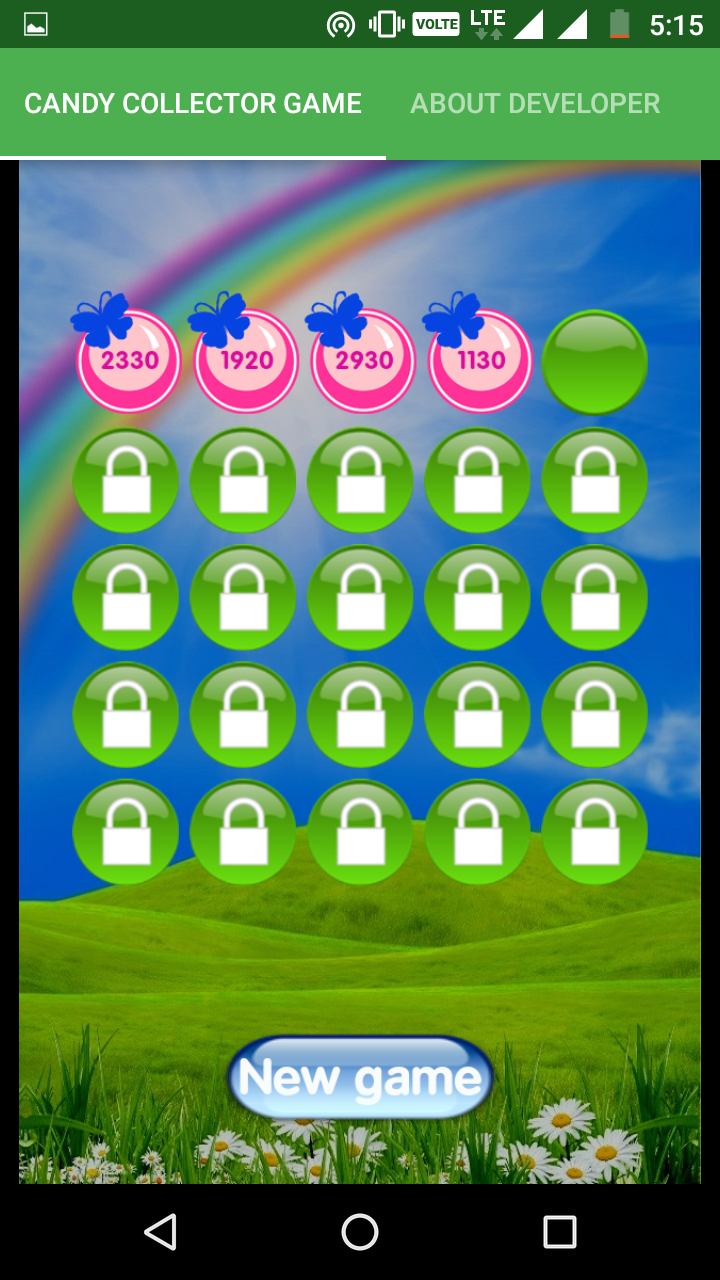Viewport: 720px width, 1280px height.
Task: Click the locked level in bottom-left corner
Action: (x=125, y=832)
